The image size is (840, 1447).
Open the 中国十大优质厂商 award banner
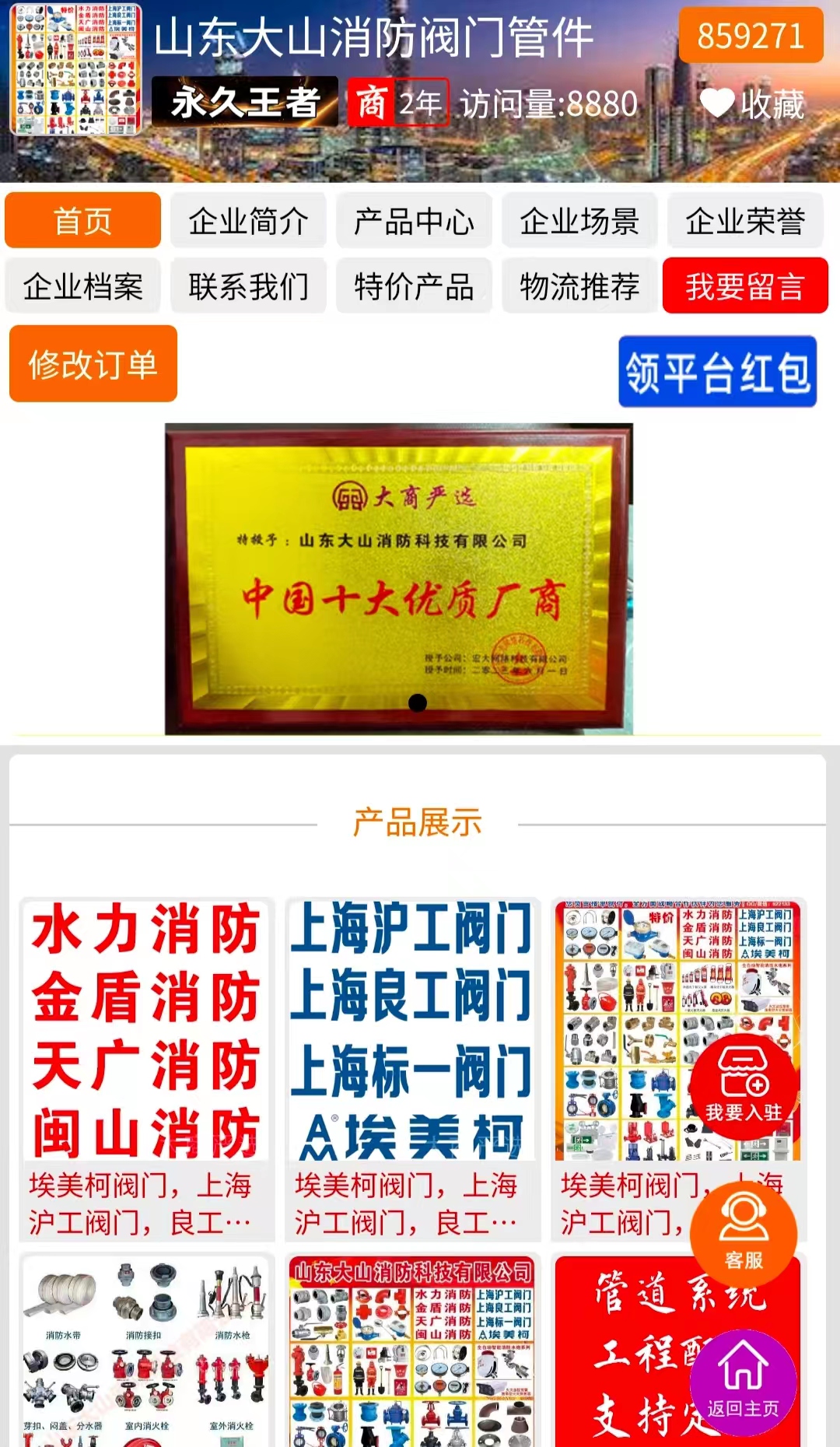tap(399, 578)
